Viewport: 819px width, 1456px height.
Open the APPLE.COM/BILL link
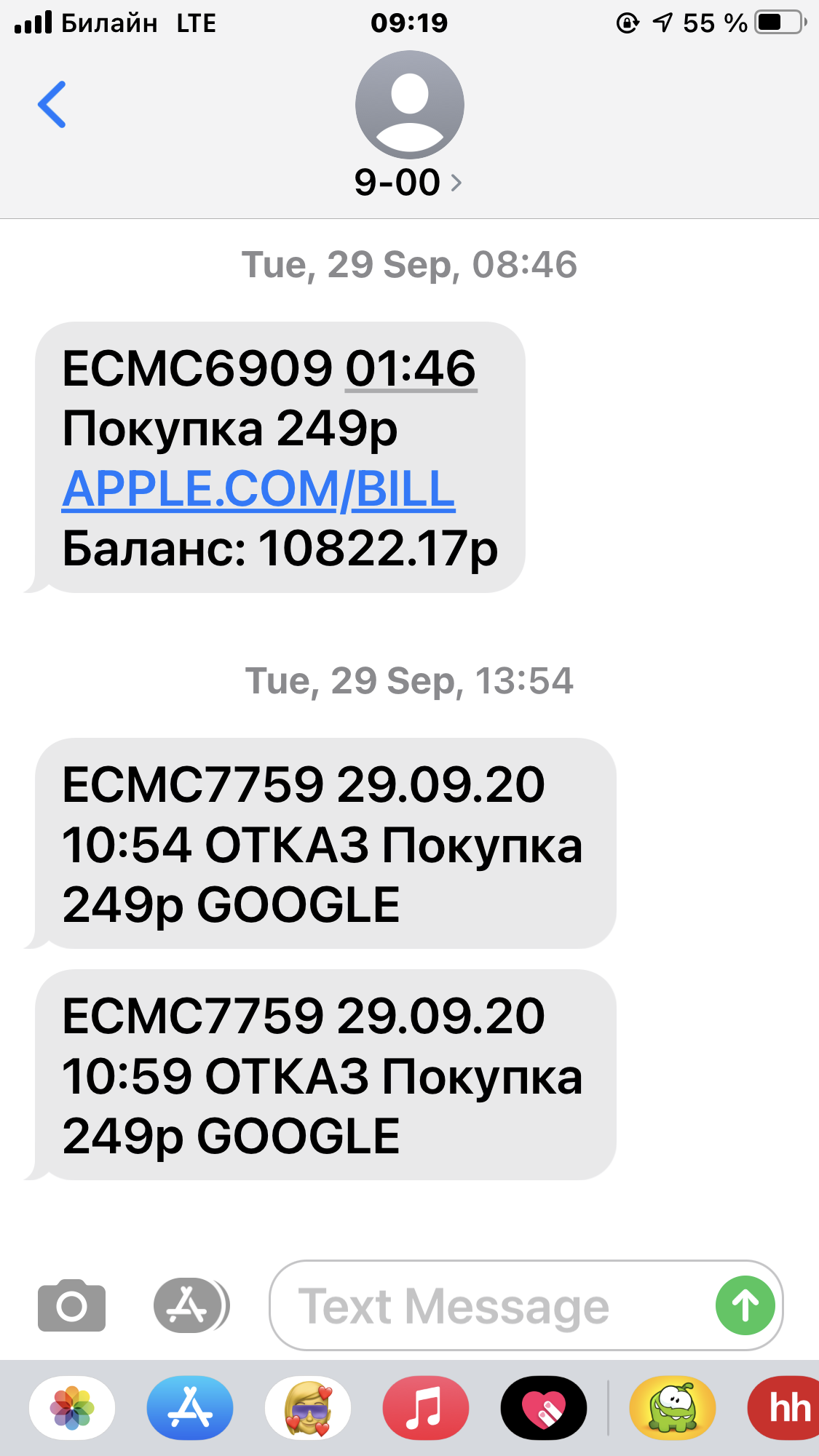[x=258, y=488]
